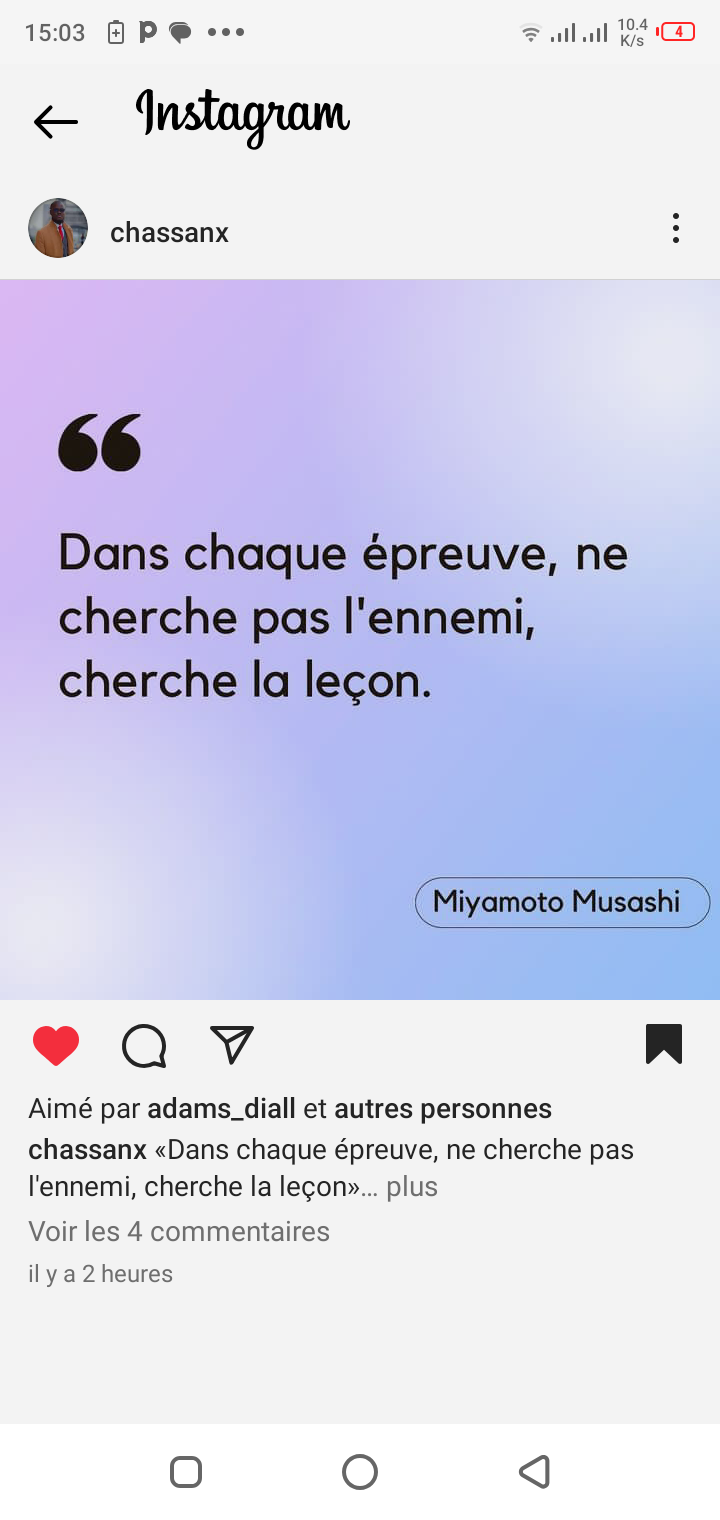Expand the caption with plus
720x1520 pixels.
(412, 1187)
